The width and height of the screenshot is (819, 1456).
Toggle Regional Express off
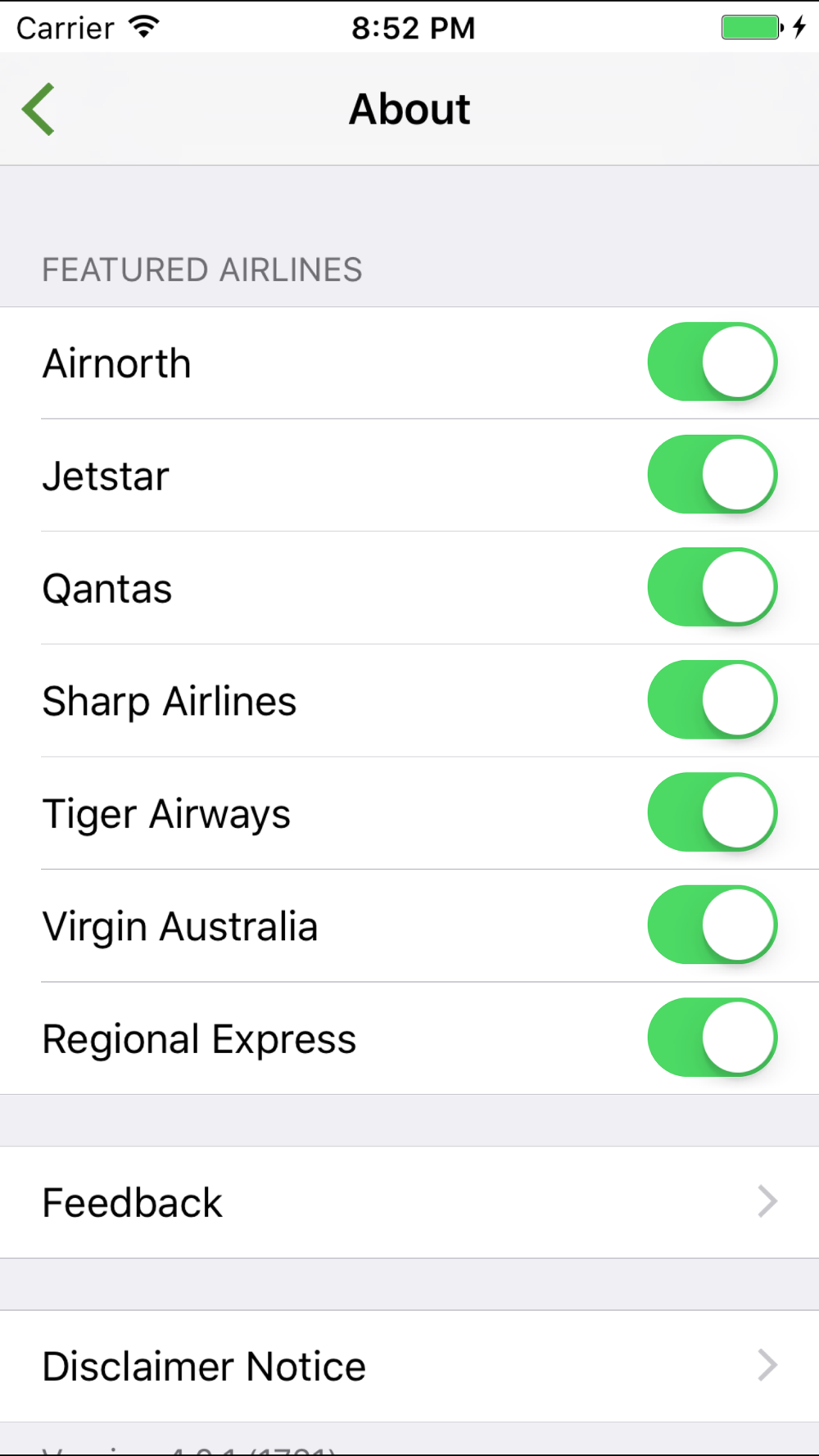713,1038
